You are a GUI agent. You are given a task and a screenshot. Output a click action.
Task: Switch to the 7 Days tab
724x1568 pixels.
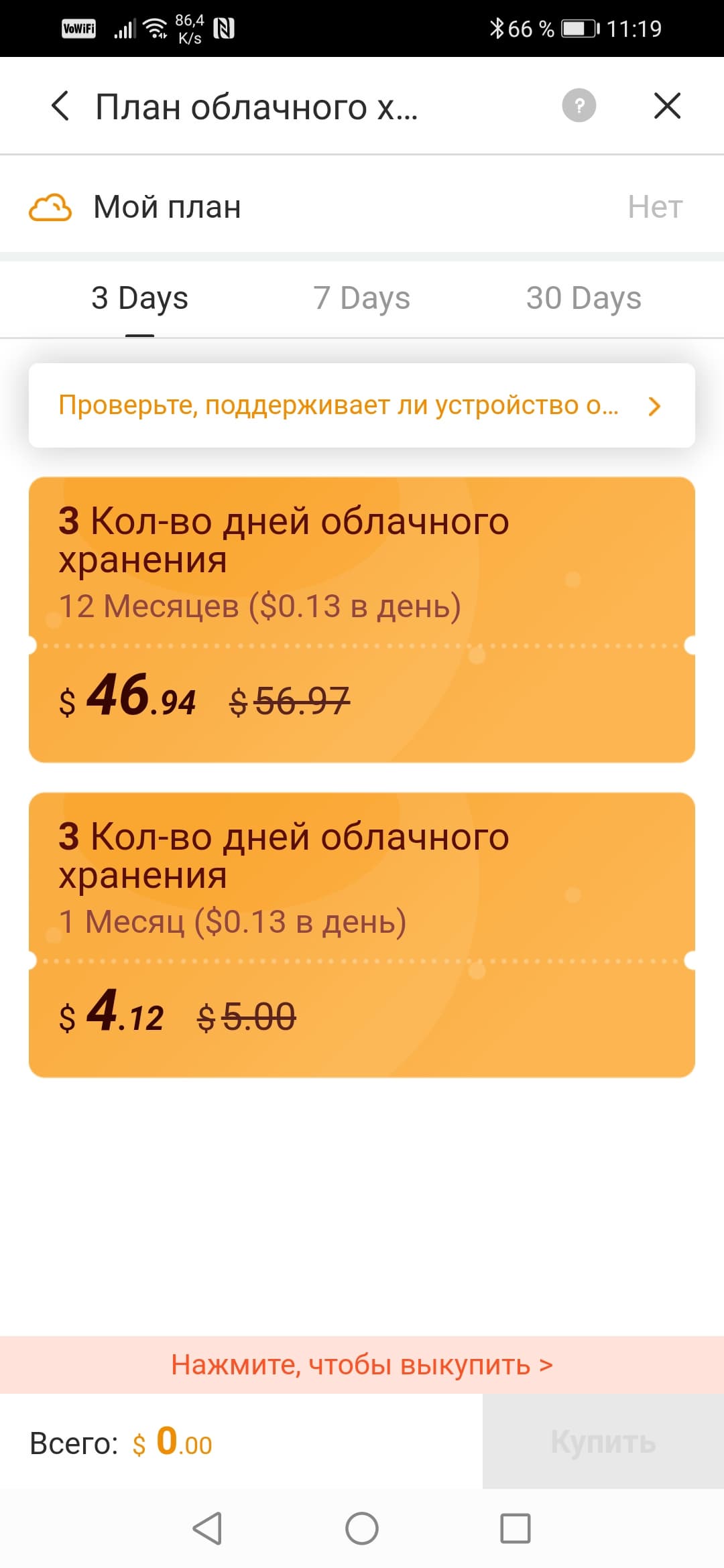(362, 298)
